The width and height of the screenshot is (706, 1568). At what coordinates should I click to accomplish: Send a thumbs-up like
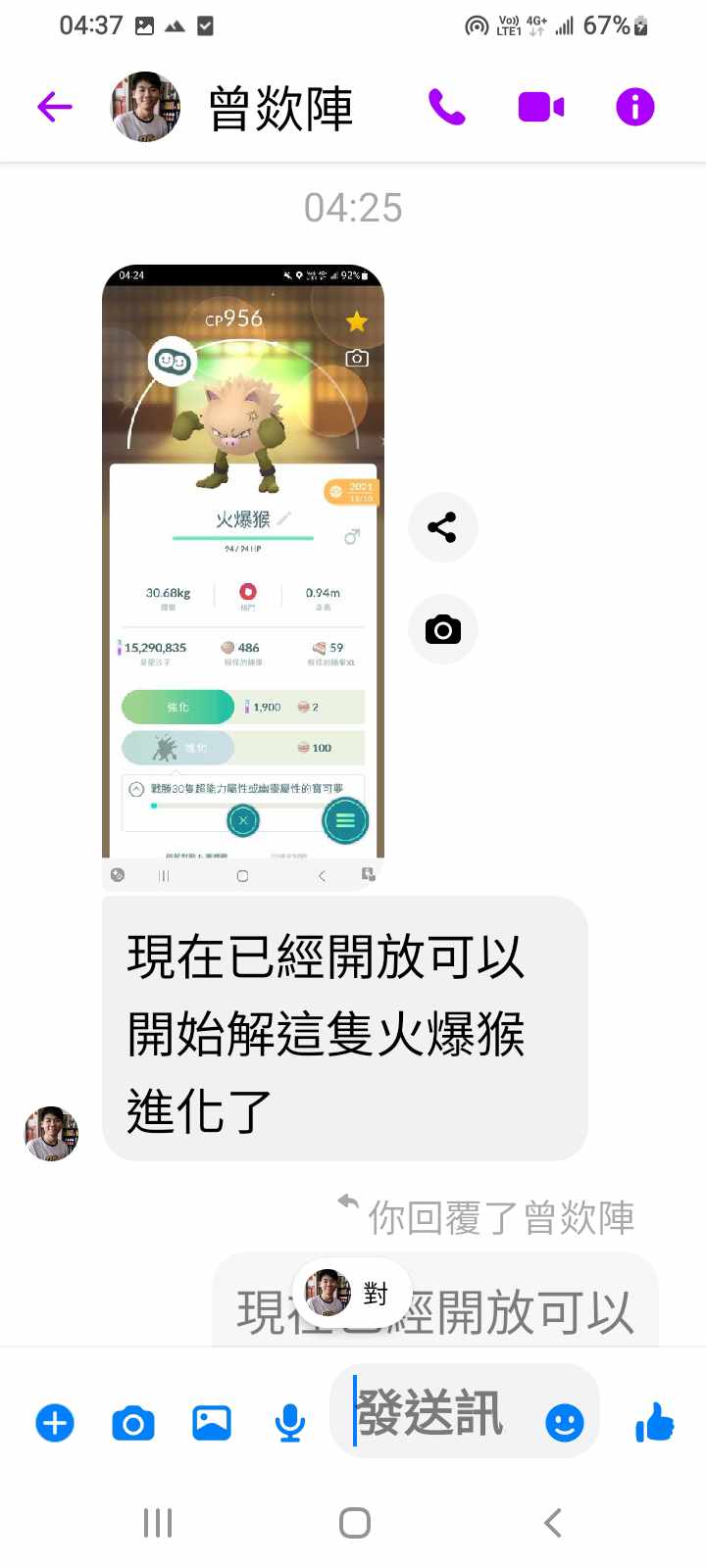coord(655,1421)
